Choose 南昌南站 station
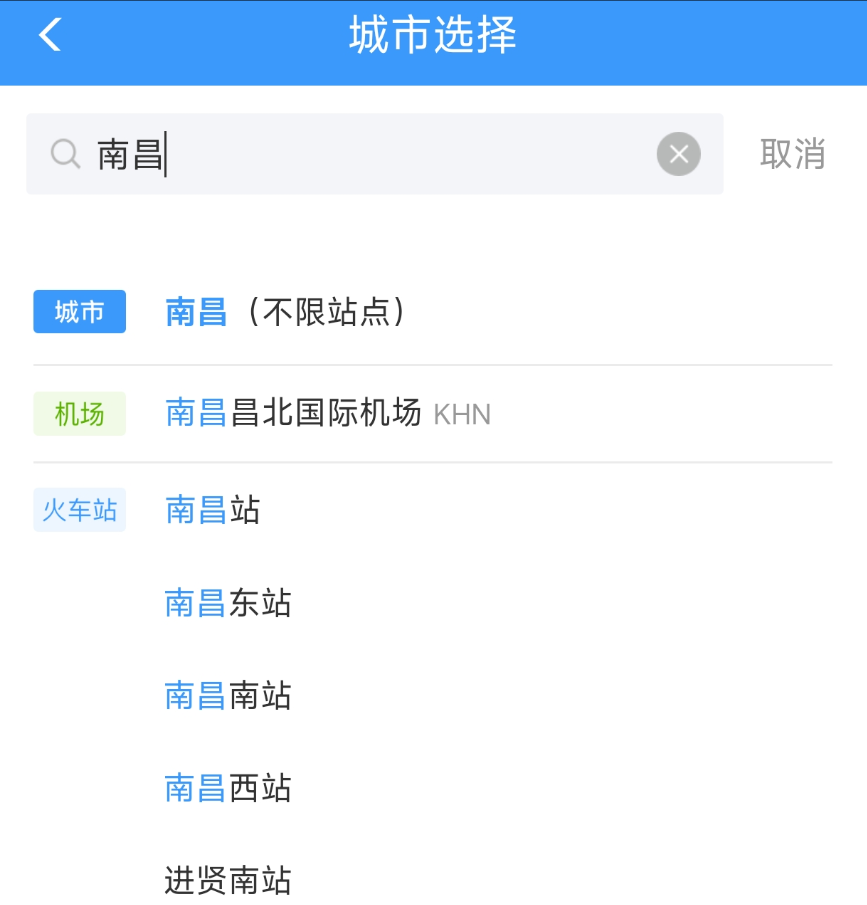The image size is (867, 905). 228,695
